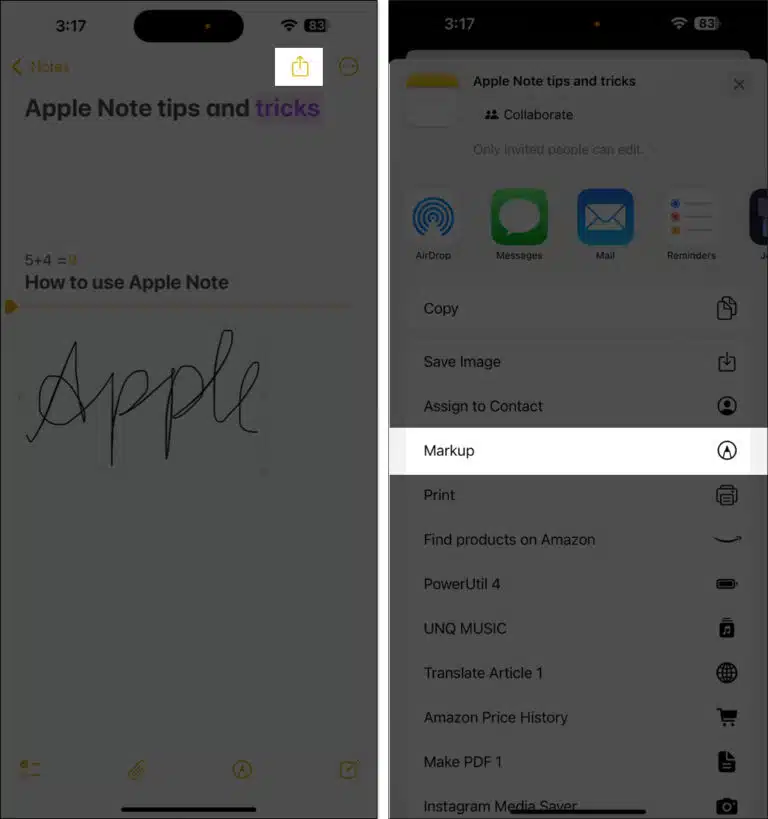Screen dimensions: 768x819
Task: Select Copy in the share sheet
Action: [x=578, y=308]
